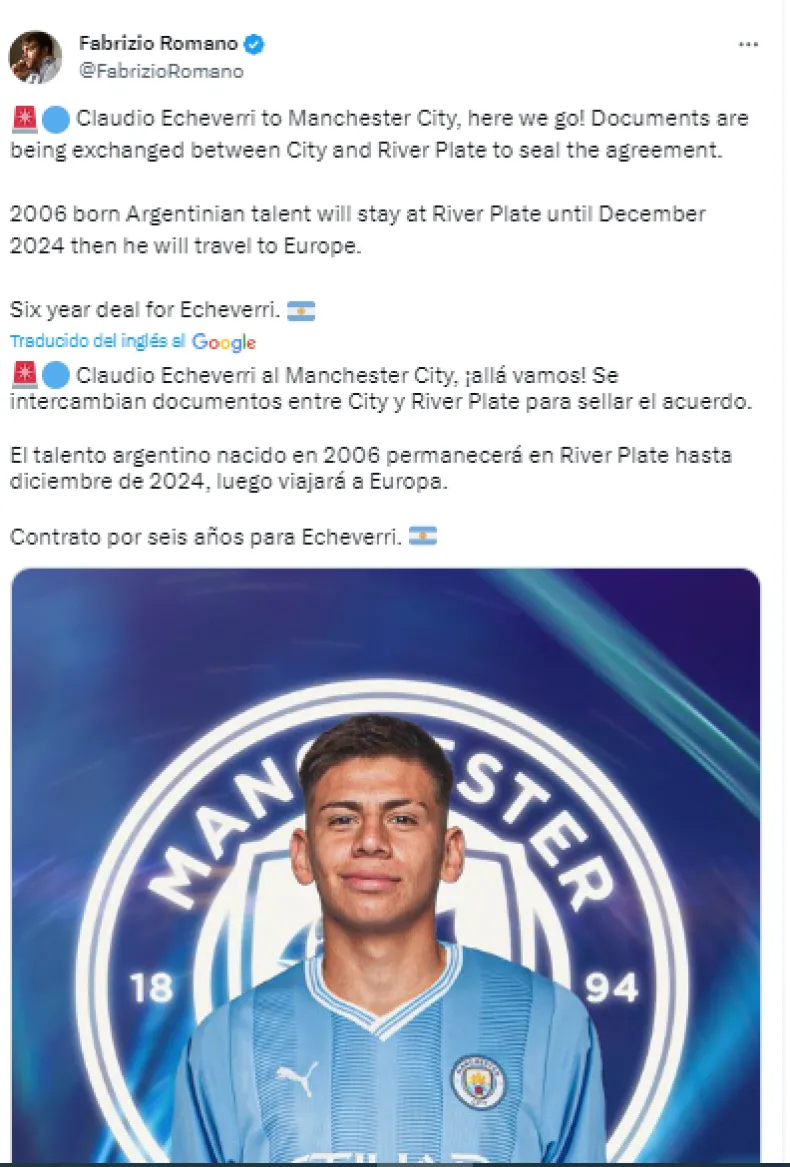Open the @FabrizioRomano handle link

(x=160, y=72)
